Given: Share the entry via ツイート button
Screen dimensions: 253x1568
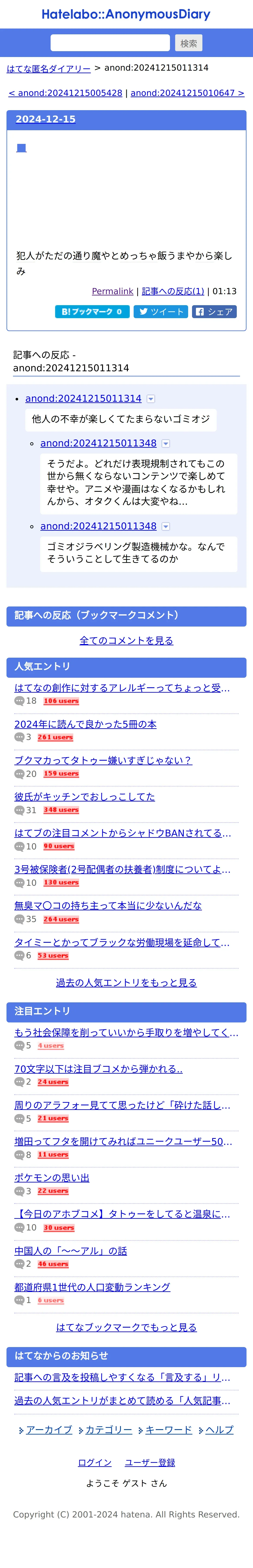Looking at the screenshot, I should coord(161,312).
